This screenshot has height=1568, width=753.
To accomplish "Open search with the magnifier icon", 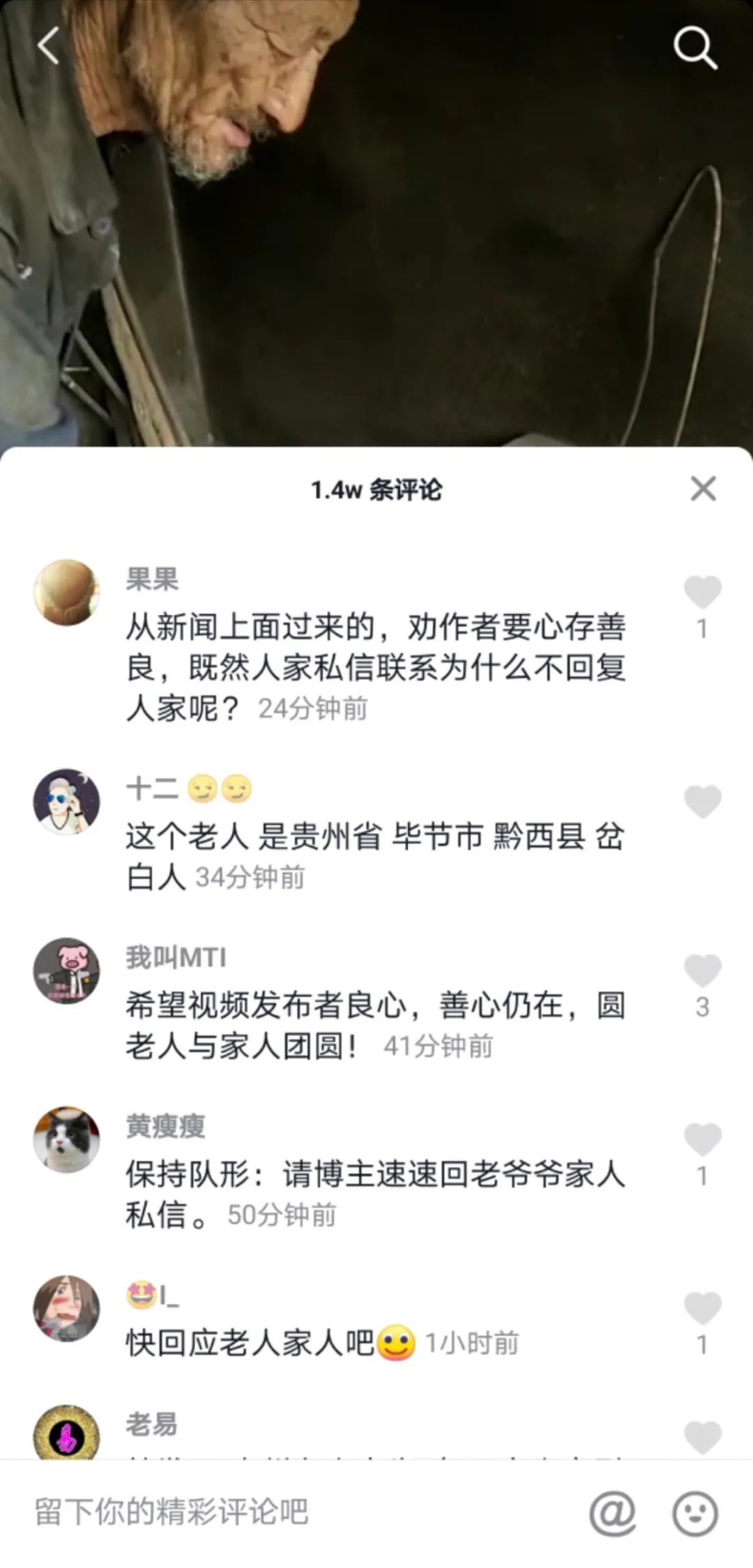I will click(x=694, y=48).
